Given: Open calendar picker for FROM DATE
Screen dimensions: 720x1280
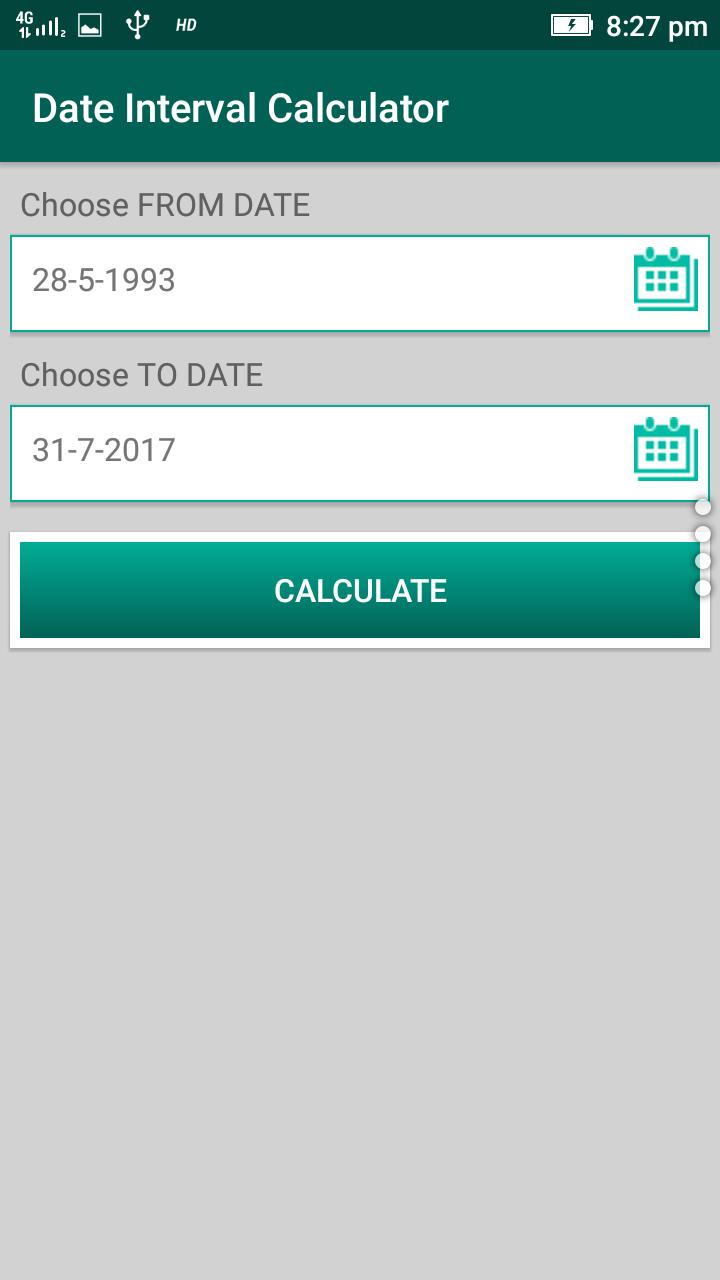Looking at the screenshot, I should pyautogui.click(x=665, y=279).
